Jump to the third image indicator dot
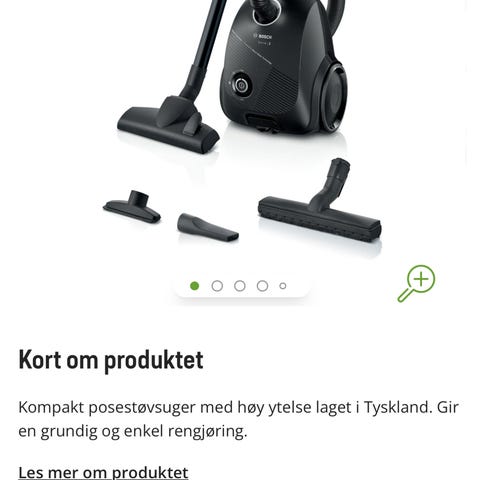Screen dimensions: 480x480 point(240,286)
